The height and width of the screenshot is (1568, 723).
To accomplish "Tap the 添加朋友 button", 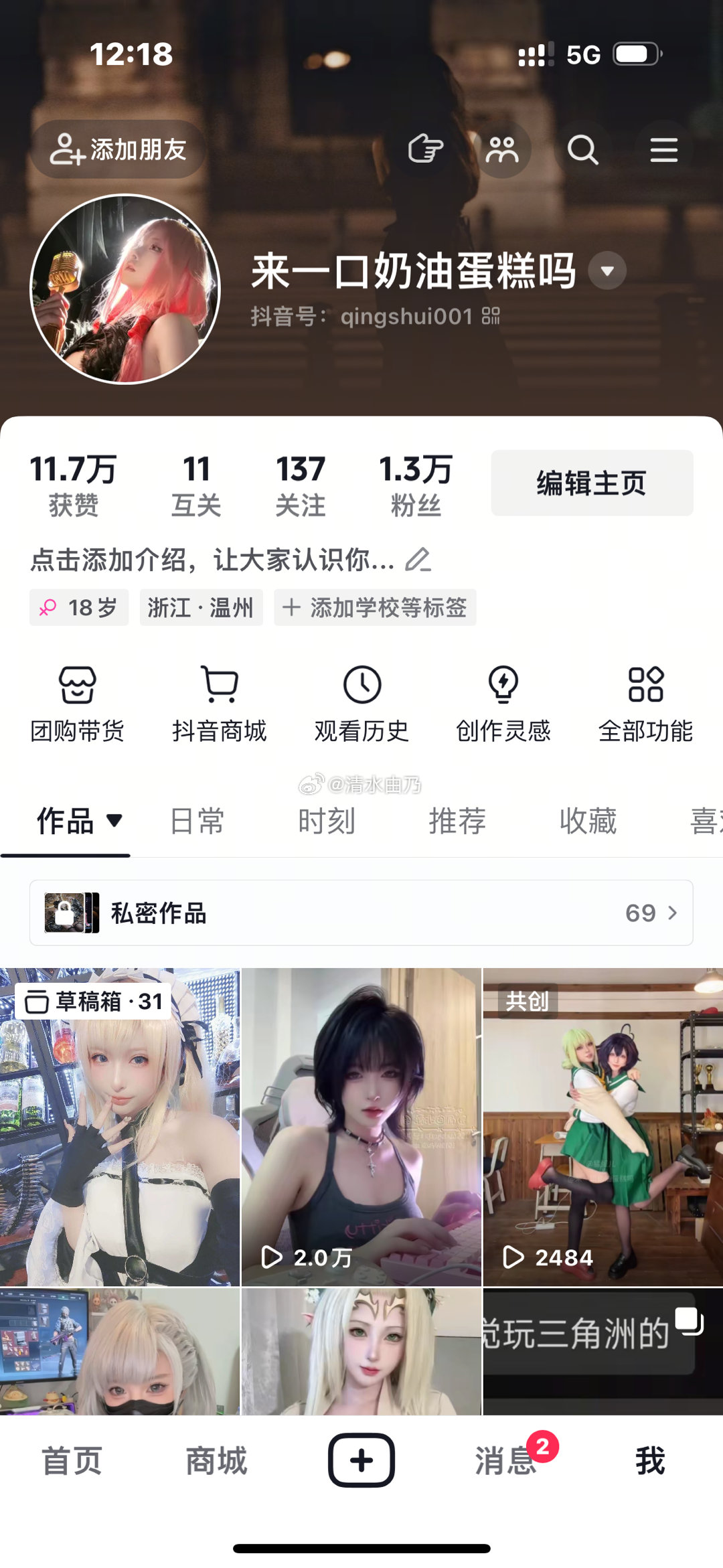I will (118, 149).
